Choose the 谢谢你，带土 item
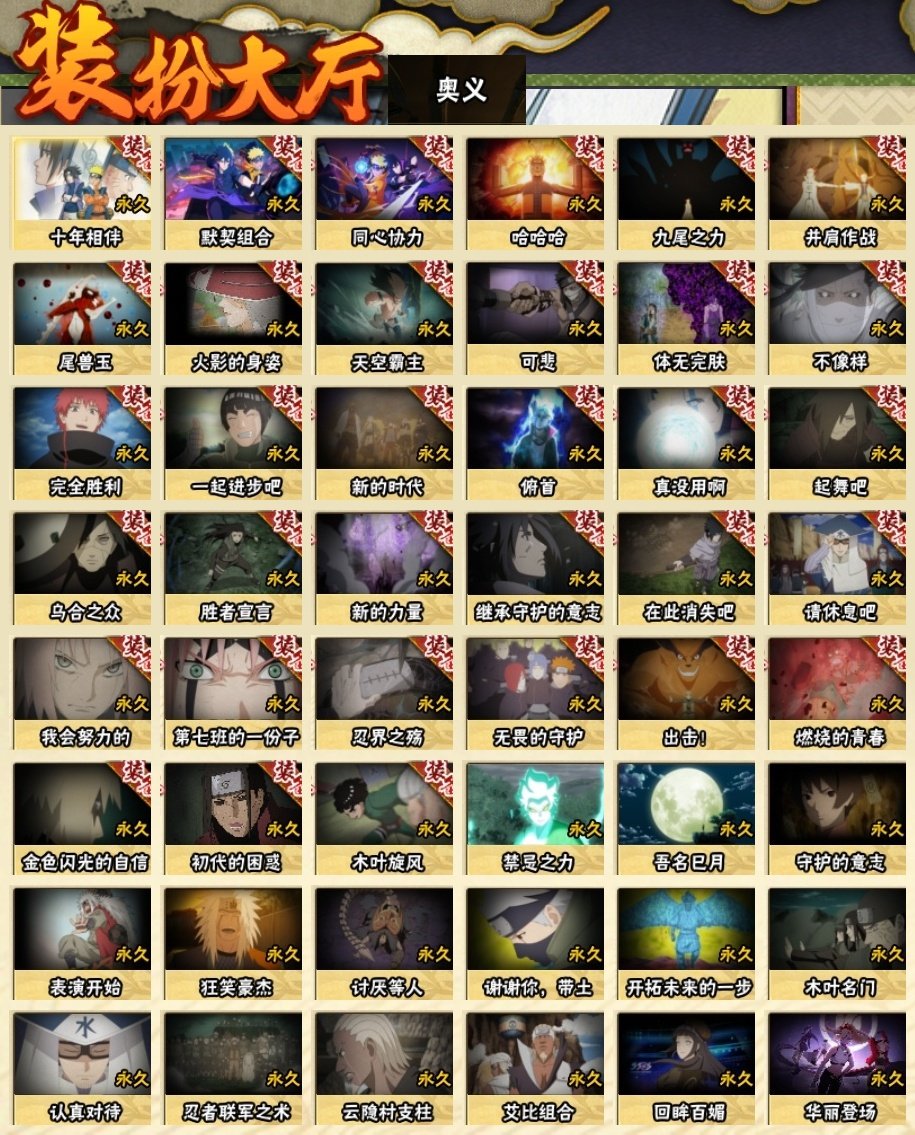The image size is (915, 1135). click(535, 942)
